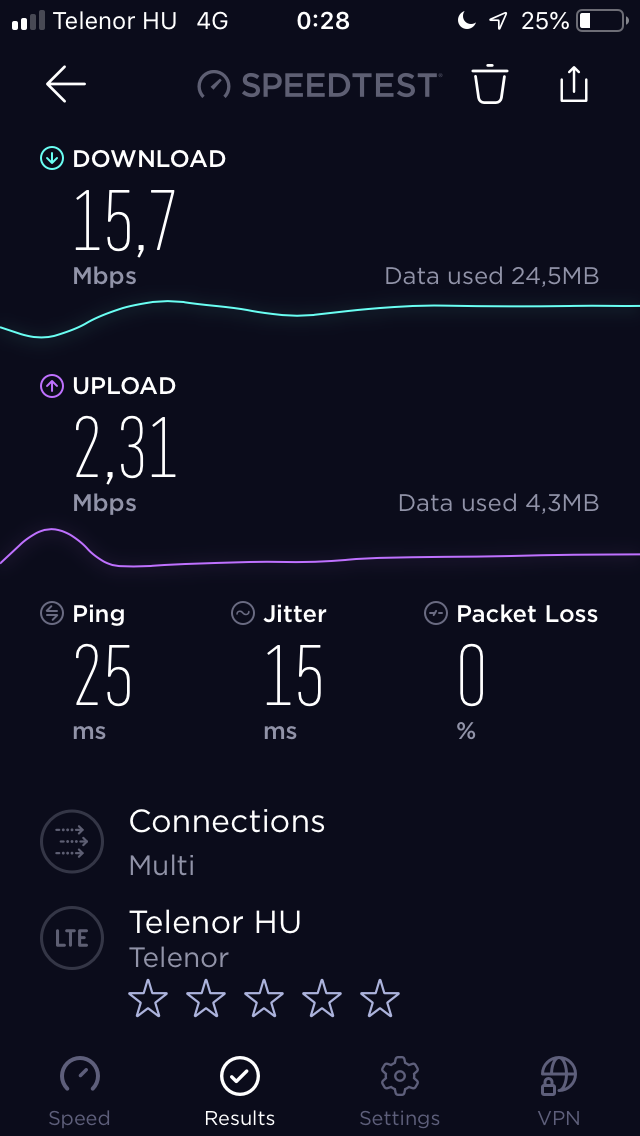Switch to the VPN tab
Screen dimensions: 640x1136
(559, 1090)
